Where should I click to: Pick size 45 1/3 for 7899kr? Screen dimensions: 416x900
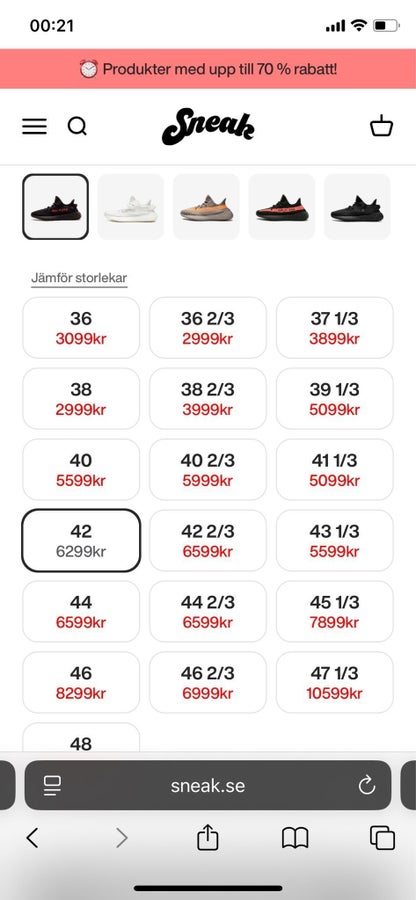(x=335, y=611)
